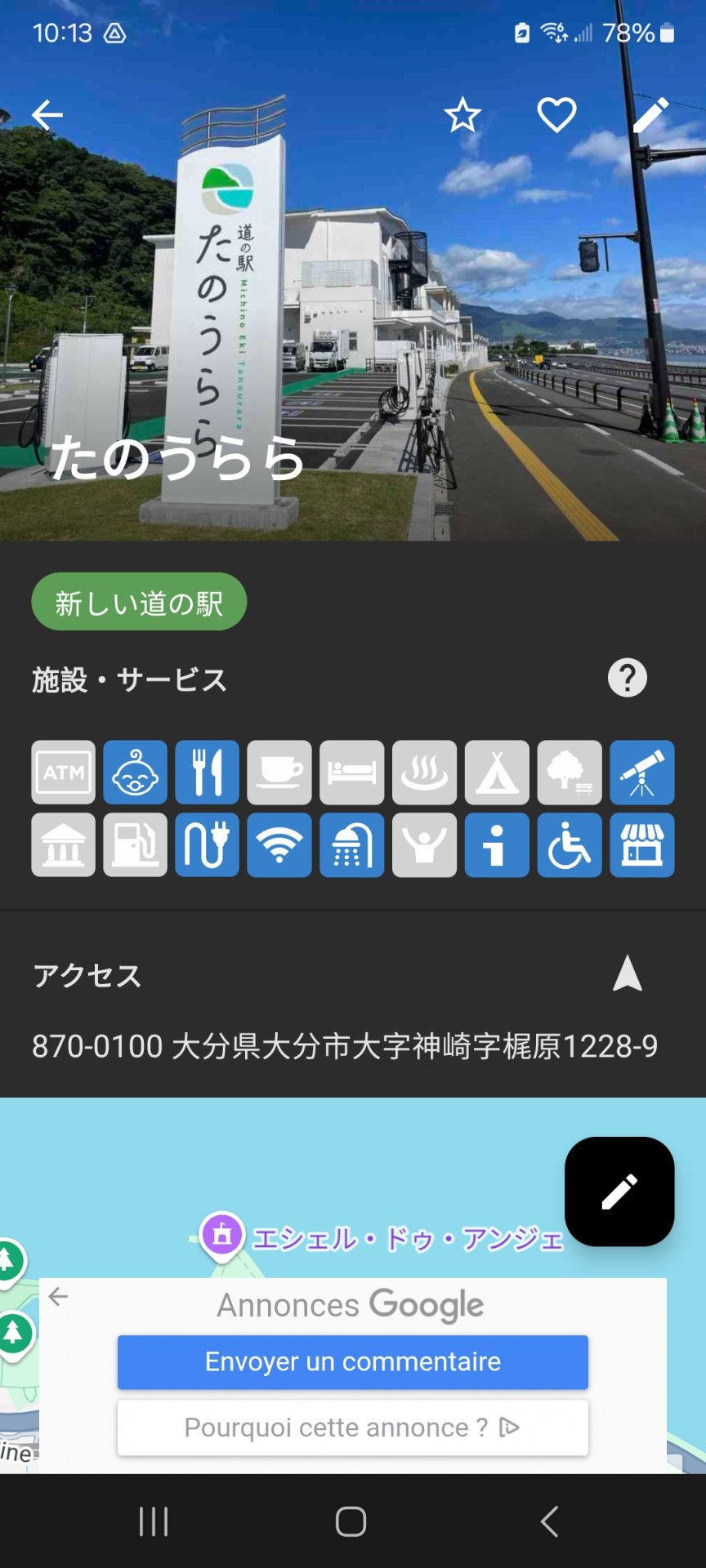Tap the EV charging plug icon
Screen dimensions: 706x1568
click(x=208, y=845)
